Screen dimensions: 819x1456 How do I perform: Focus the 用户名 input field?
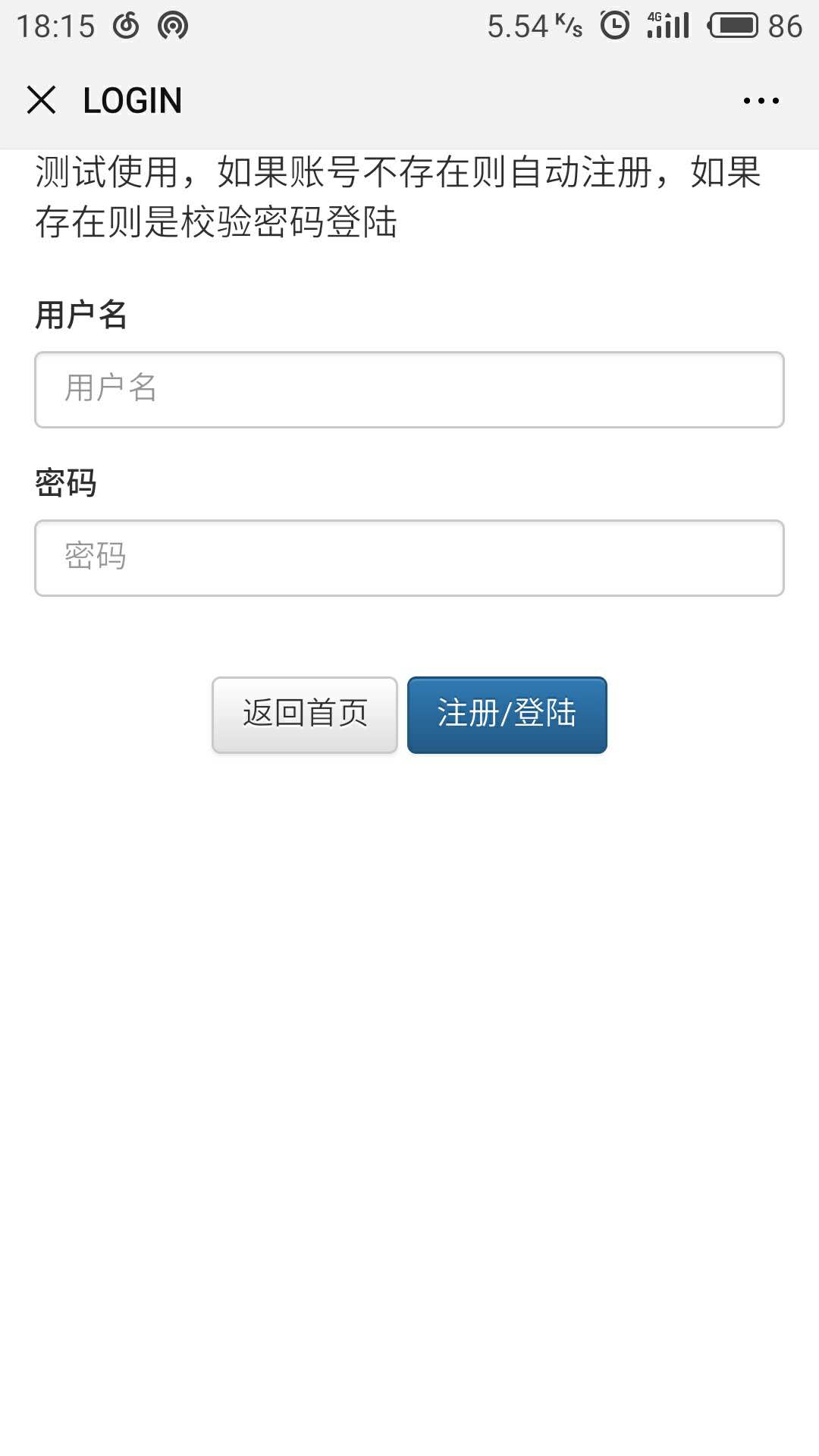click(x=409, y=390)
